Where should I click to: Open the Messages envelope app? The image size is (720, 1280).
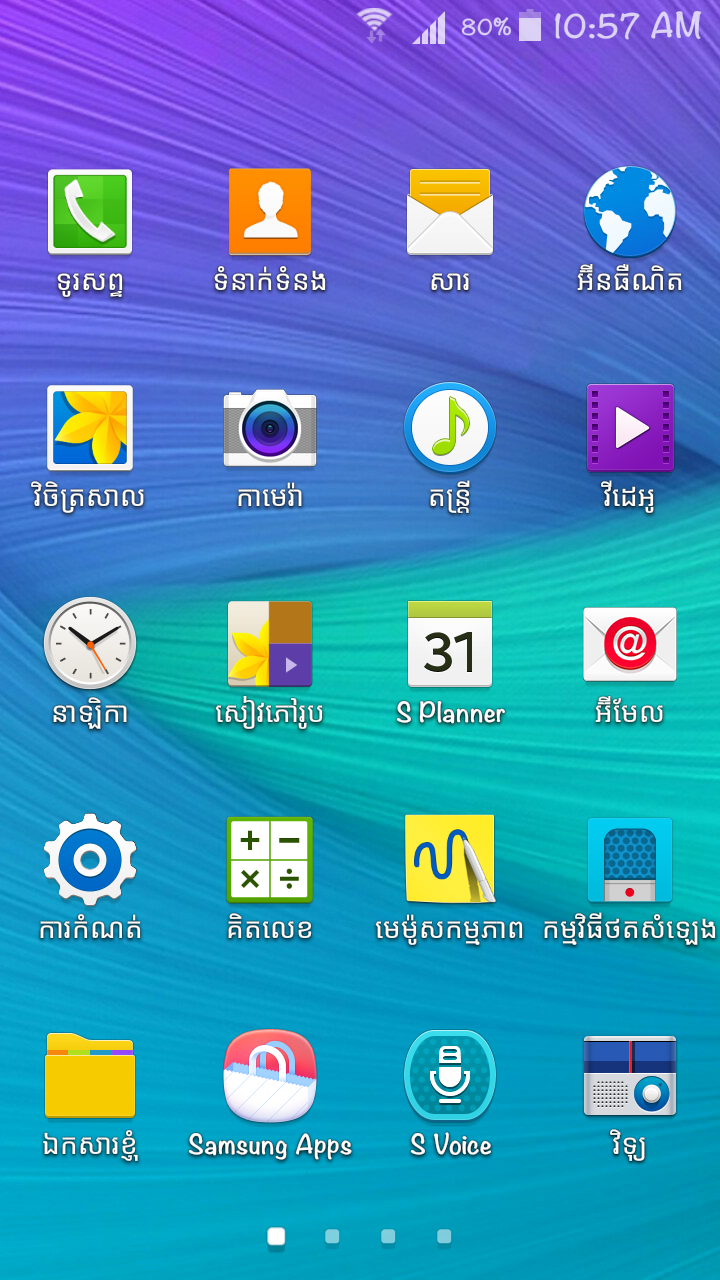(x=450, y=212)
